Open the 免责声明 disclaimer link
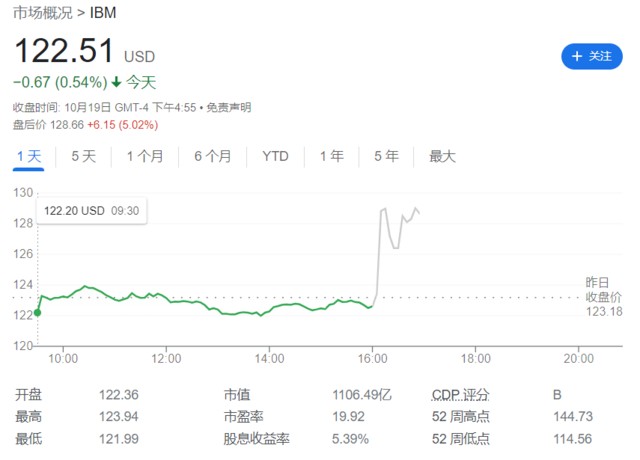 click(230, 106)
